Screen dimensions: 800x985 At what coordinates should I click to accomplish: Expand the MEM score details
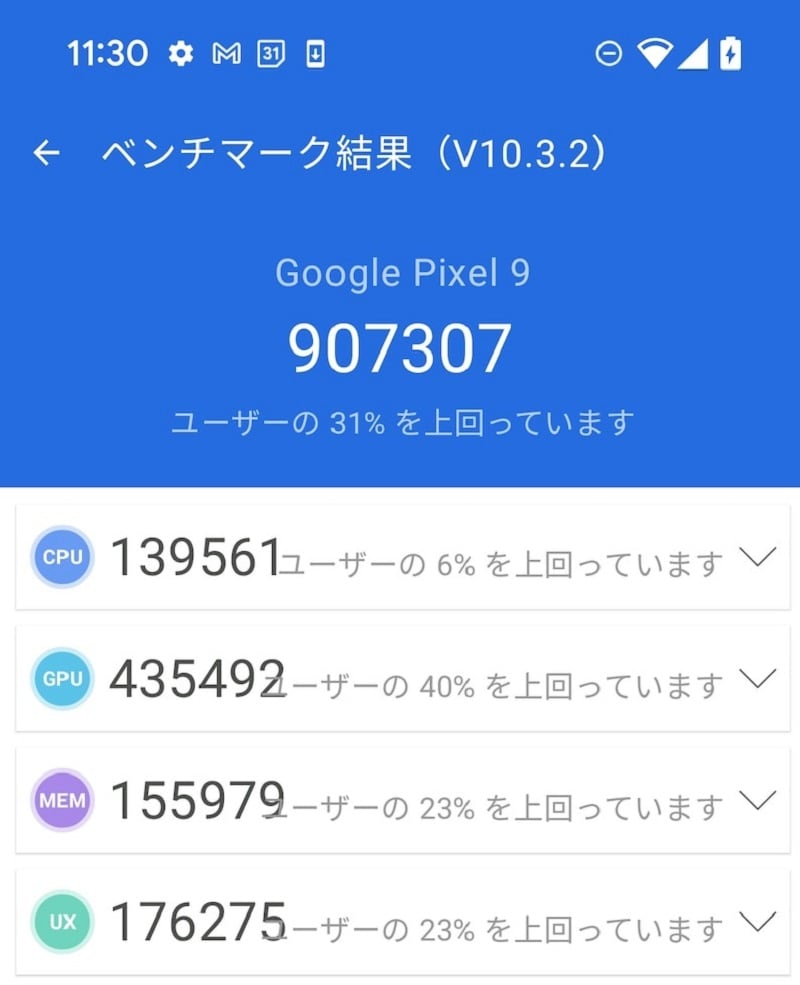click(x=758, y=803)
